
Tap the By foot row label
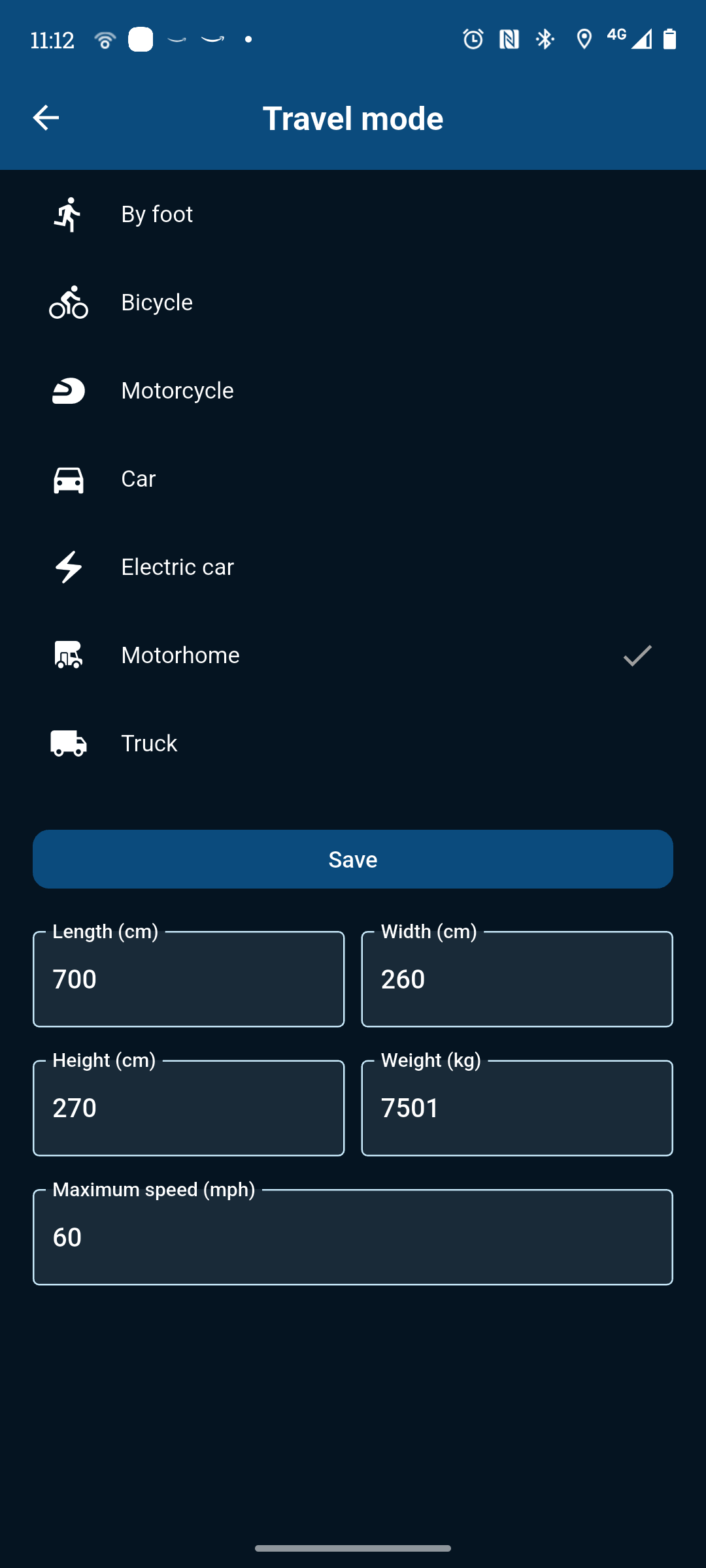point(156,214)
